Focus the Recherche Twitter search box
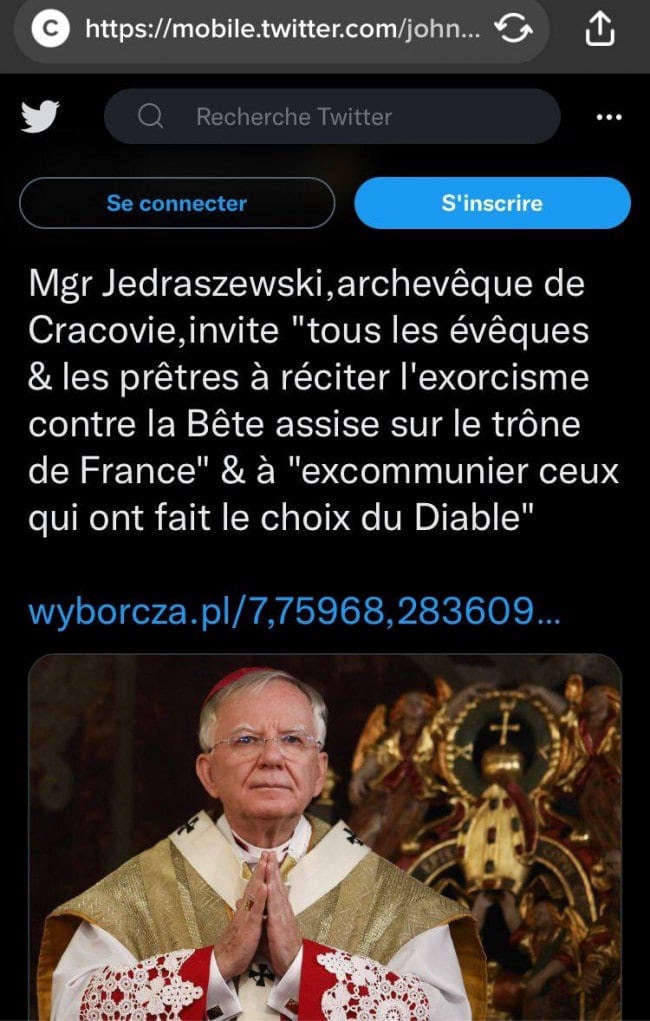Screen dimensions: 650x1021 click(x=330, y=117)
